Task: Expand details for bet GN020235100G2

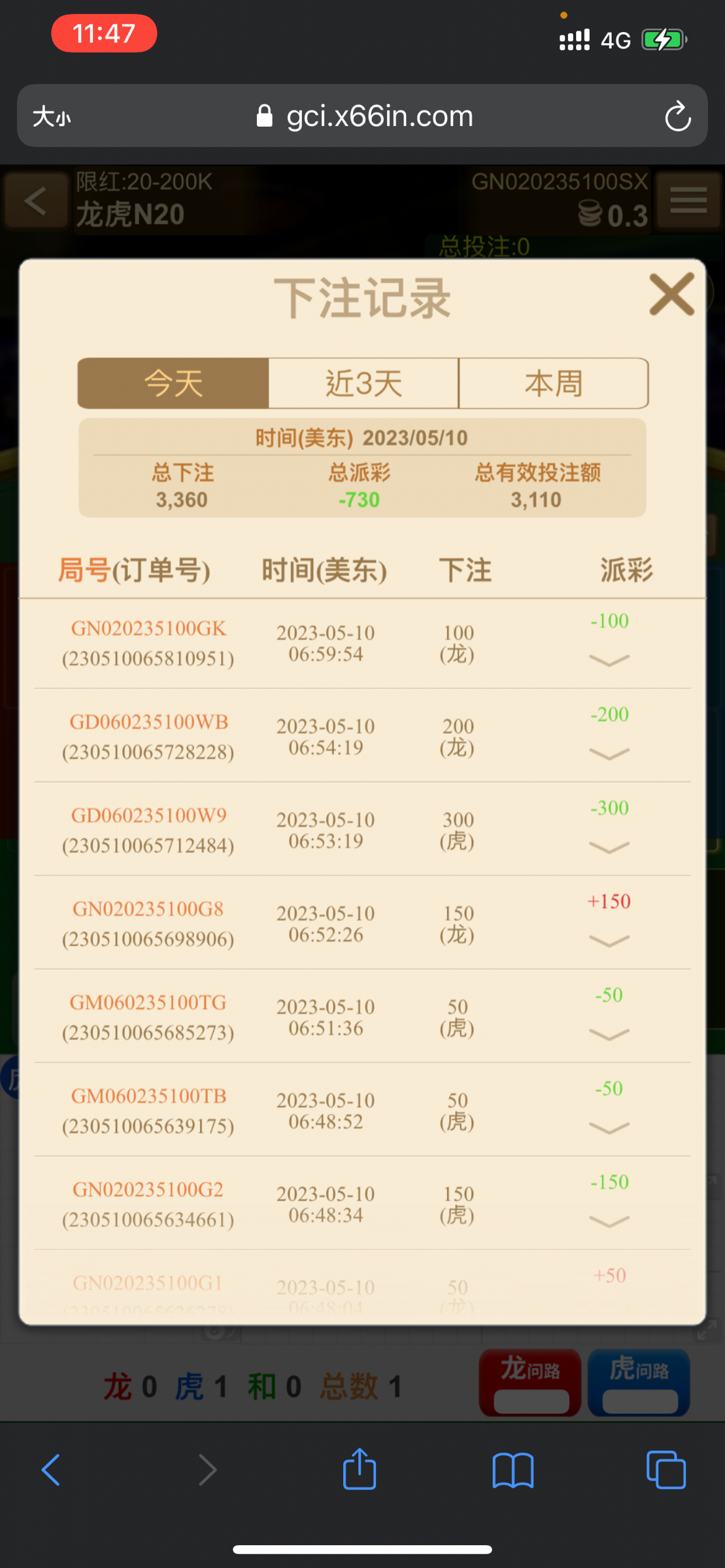Action: point(609,1221)
